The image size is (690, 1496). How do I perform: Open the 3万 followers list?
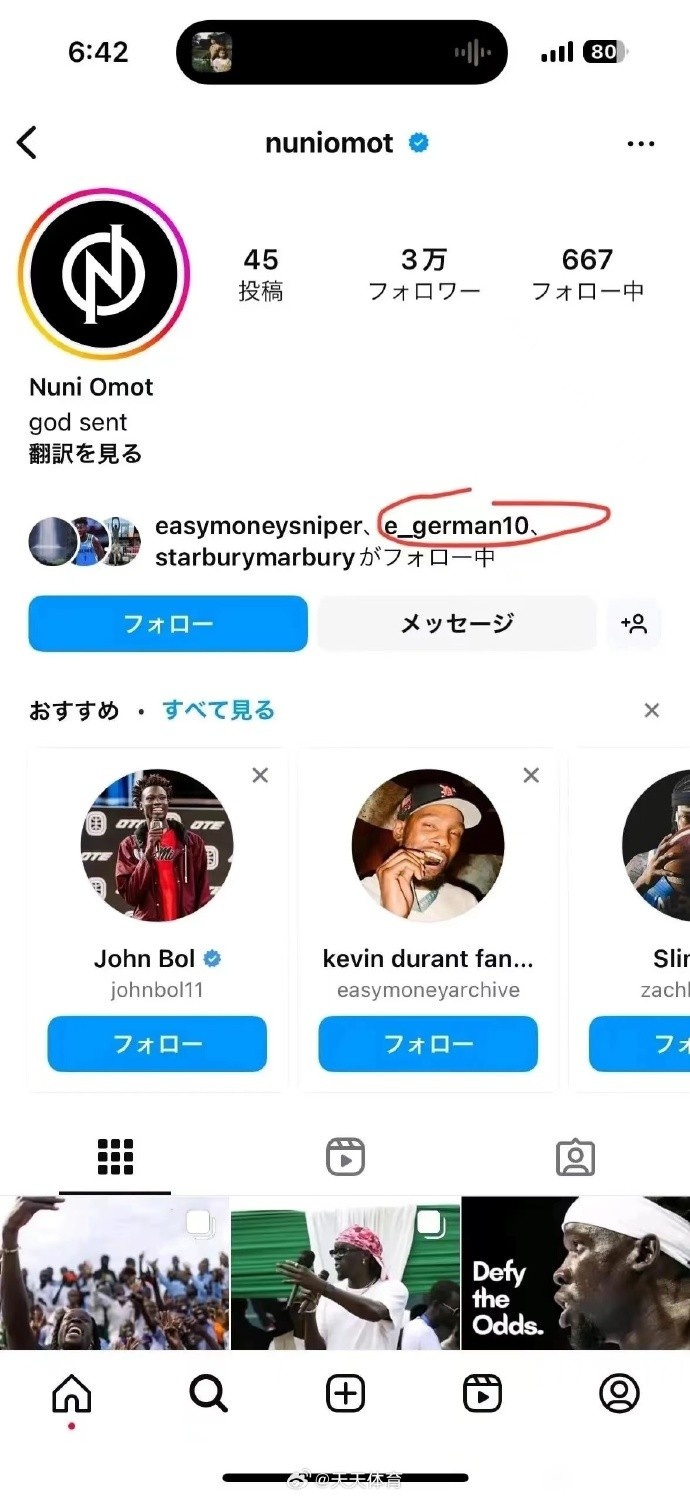tap(424, 274)
